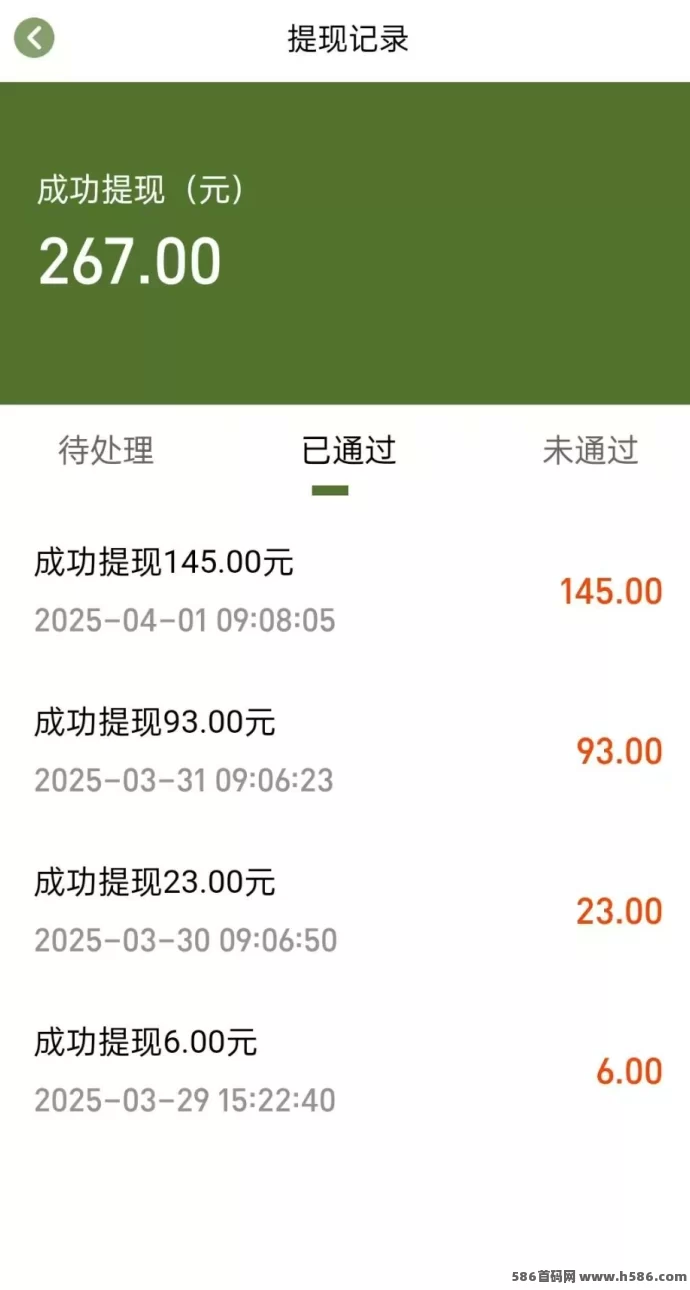Go back using the green arrow icon
Screen dimensions: 690x1290
pos(34,39)
